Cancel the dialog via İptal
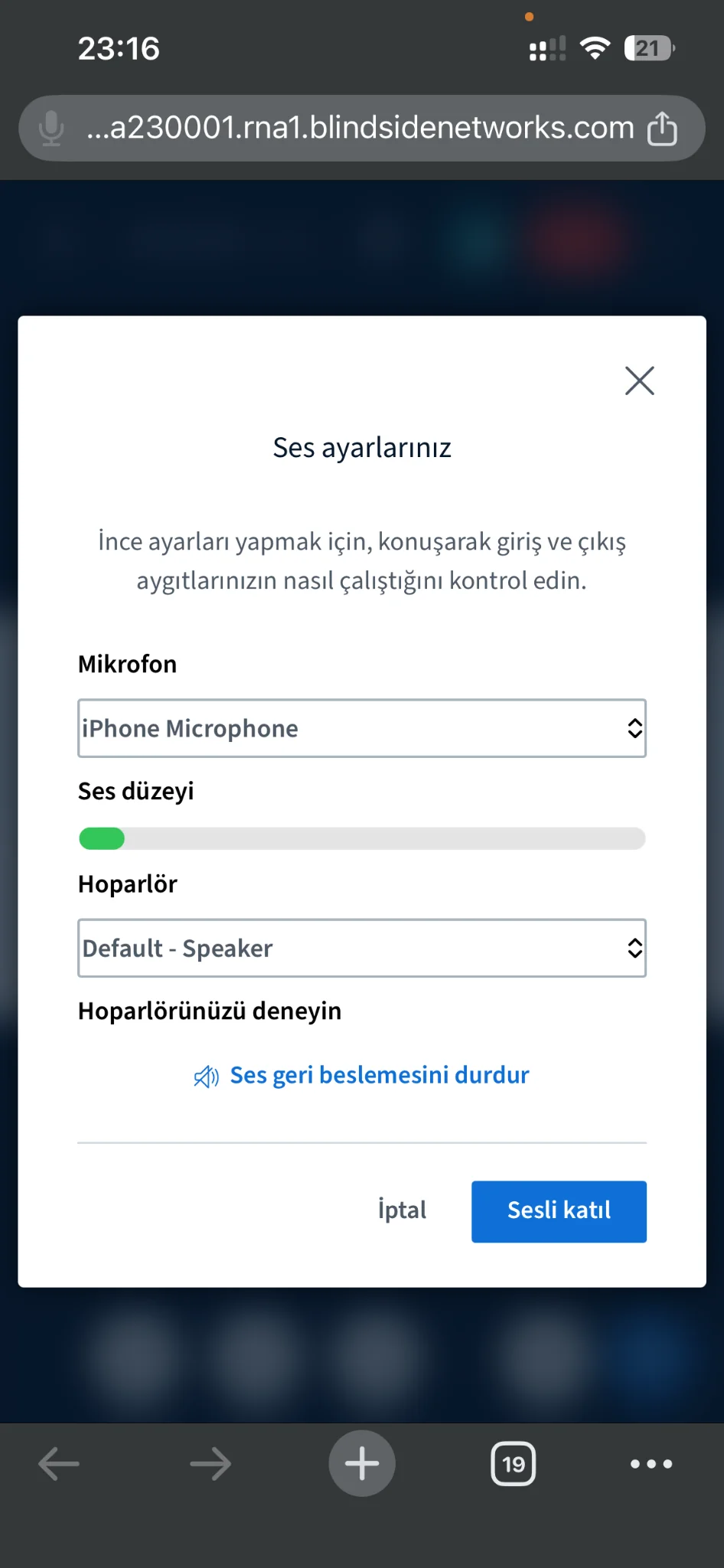The width and height of the screenshot is (724, 1568). [x=401, y=1210]
